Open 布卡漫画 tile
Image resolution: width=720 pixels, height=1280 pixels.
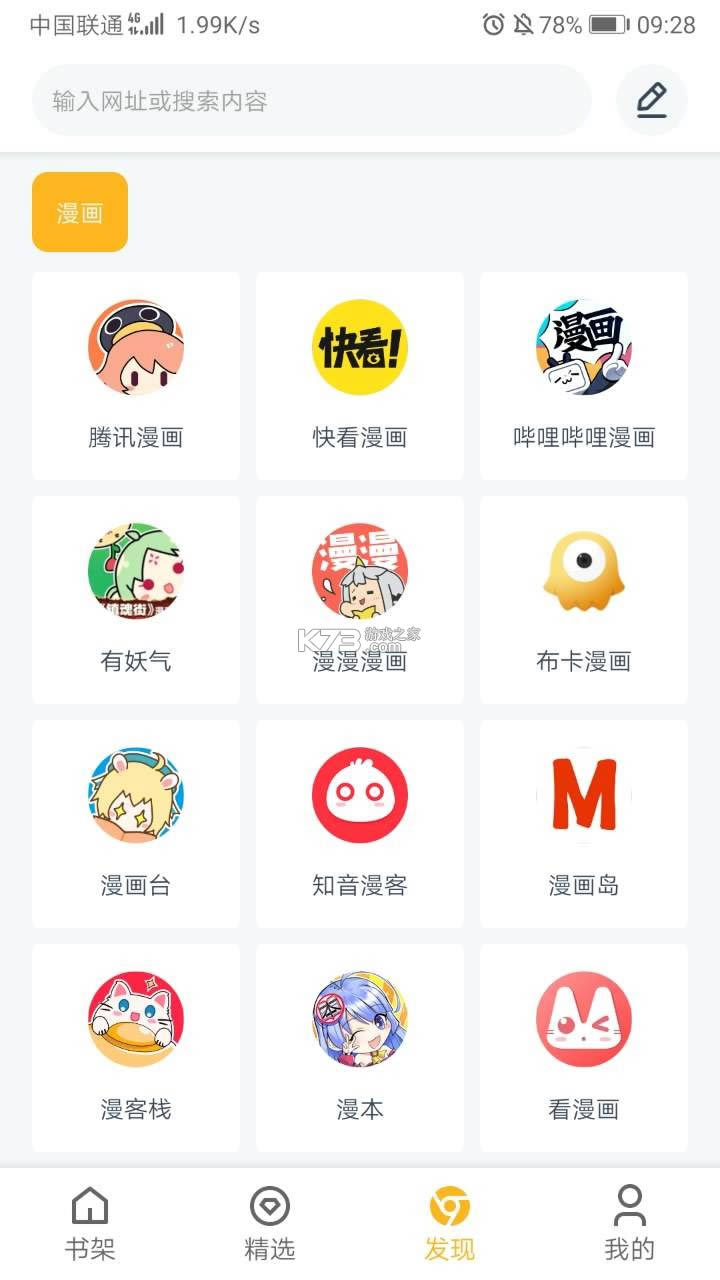click(x=584, y=599)
